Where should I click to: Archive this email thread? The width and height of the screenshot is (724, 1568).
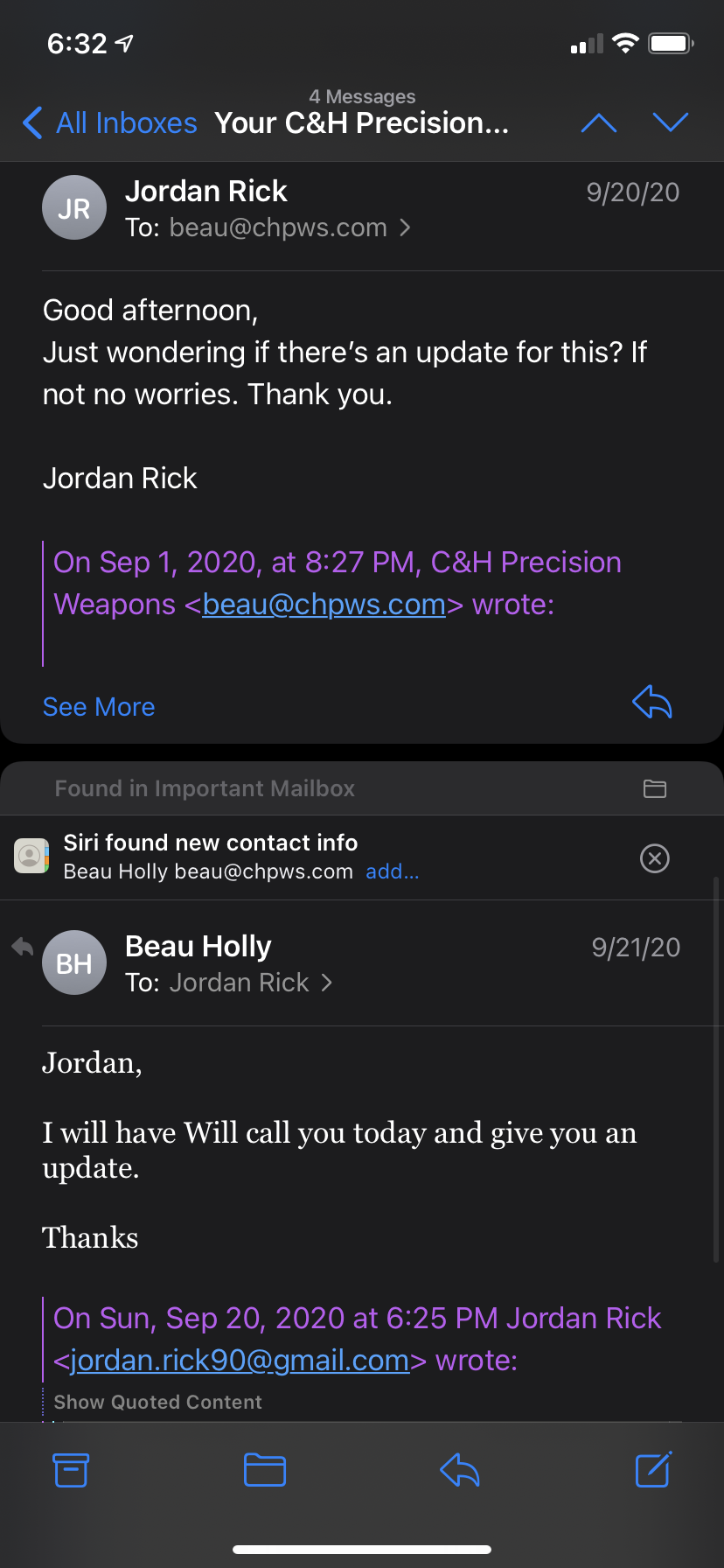71,1470
